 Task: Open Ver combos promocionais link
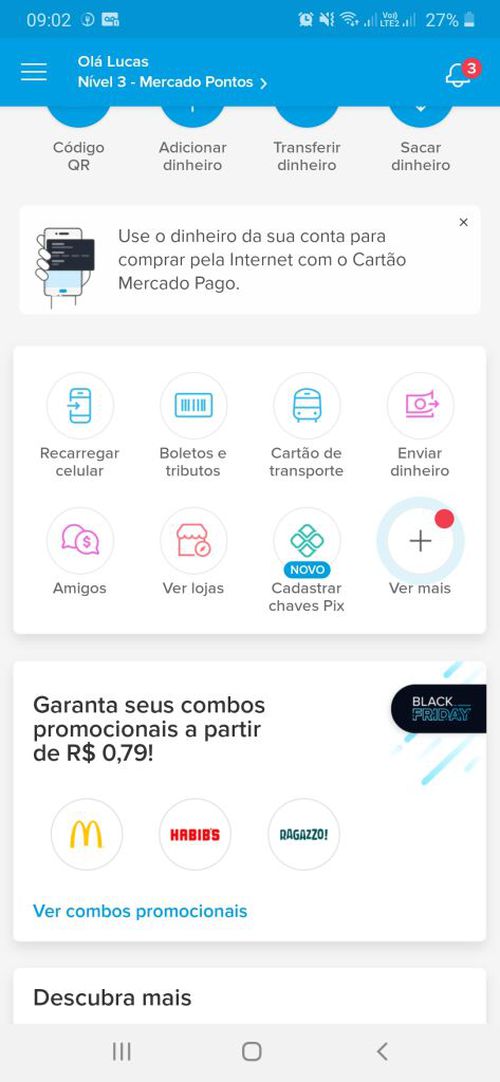tap(140, 911)
